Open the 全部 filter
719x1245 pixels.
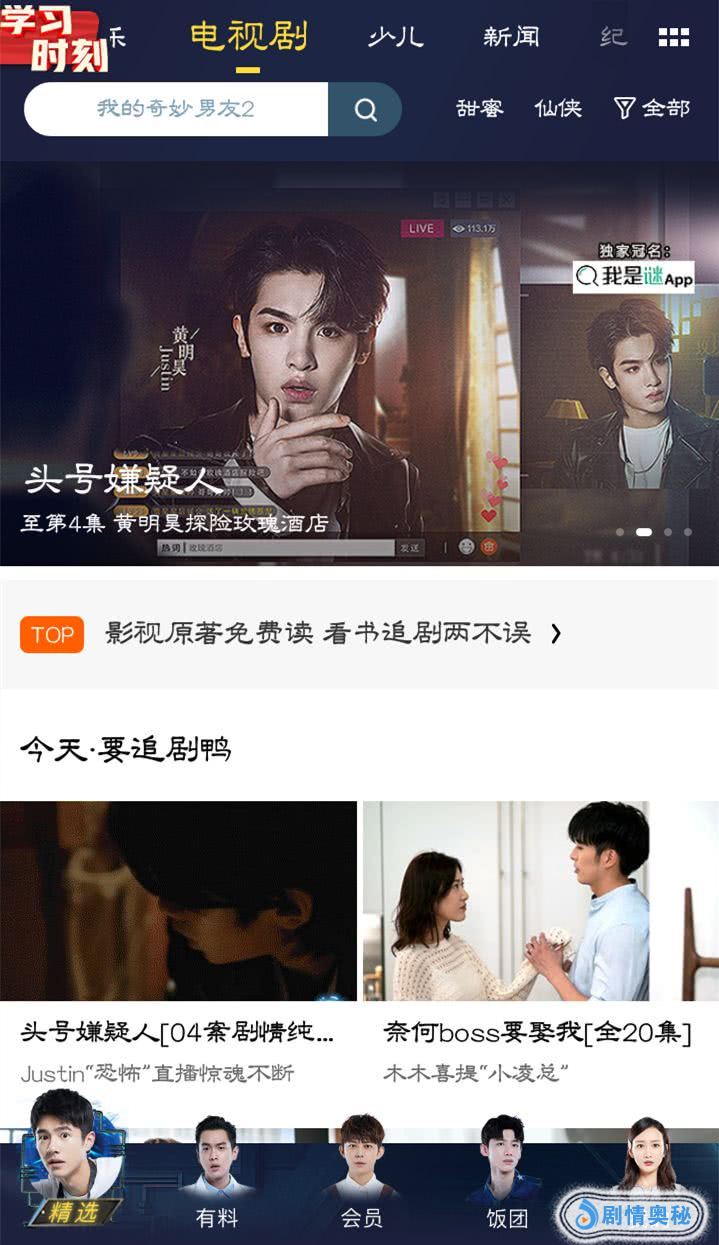point(652,108)
